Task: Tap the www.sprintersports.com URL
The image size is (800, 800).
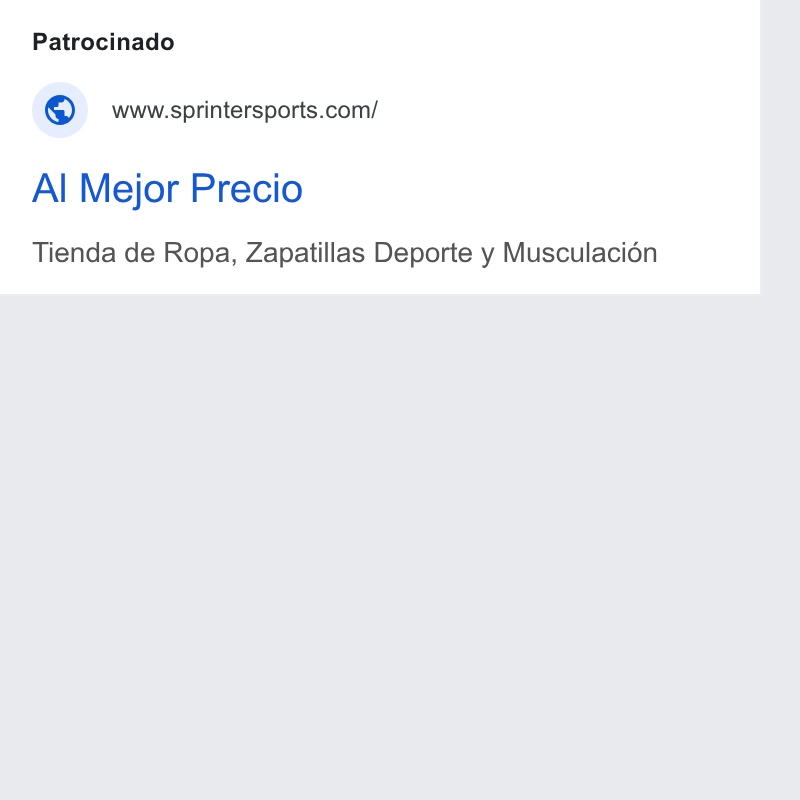Action: pyautogui.click(x=245, y=110)
